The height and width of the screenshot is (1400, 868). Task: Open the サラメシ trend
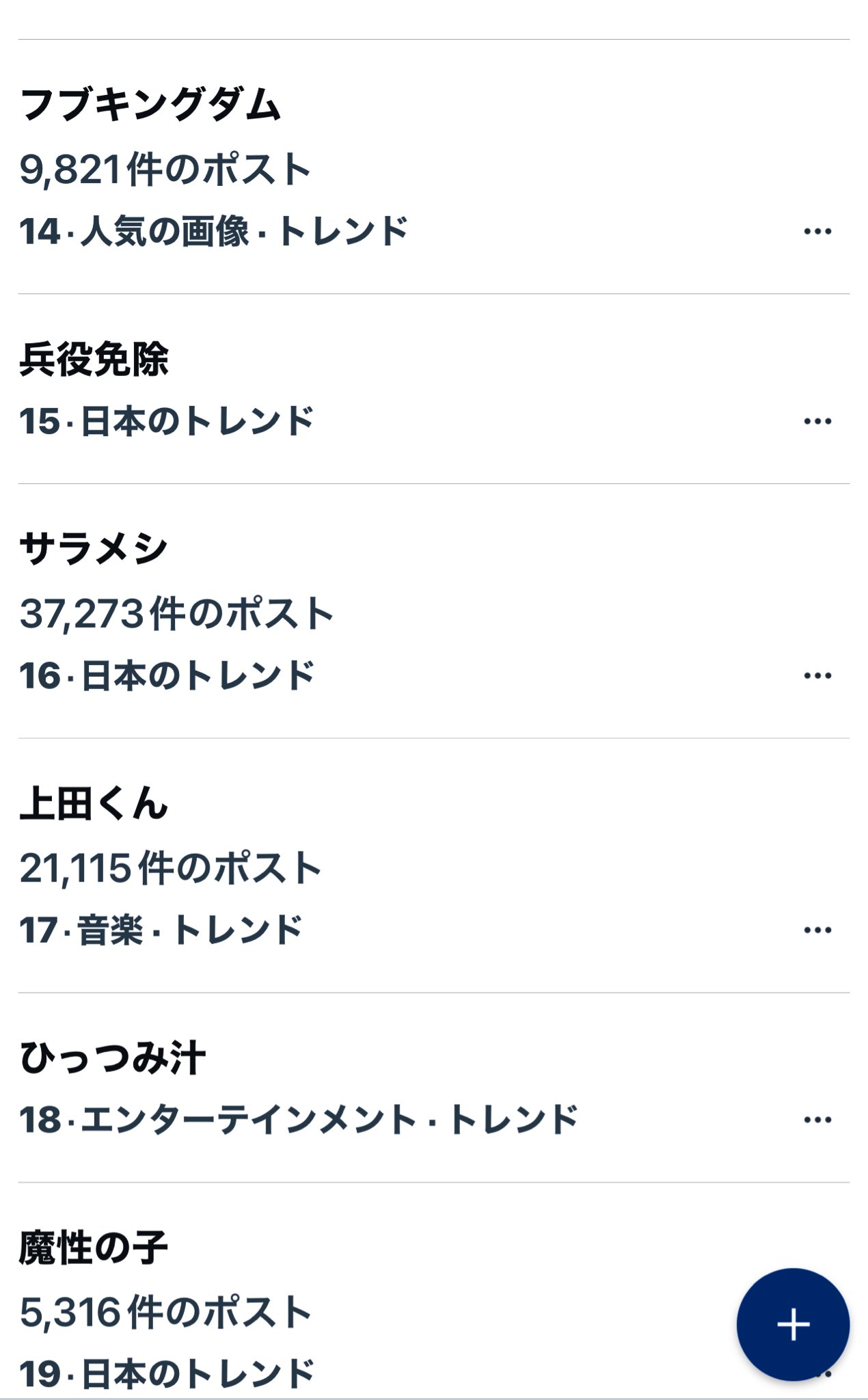click(x=94, y=550)
